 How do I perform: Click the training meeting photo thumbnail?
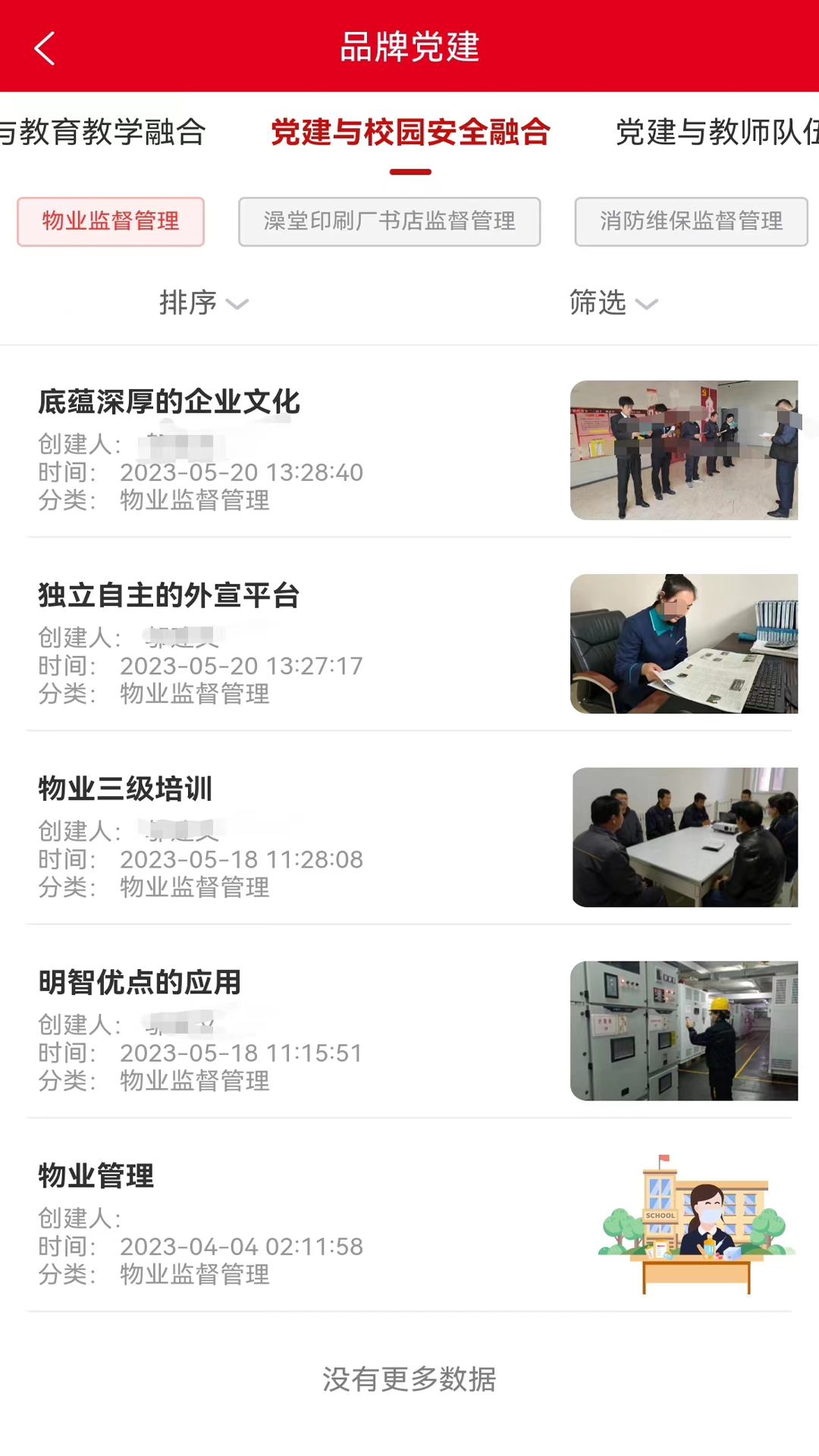click(x=684, y=836)
